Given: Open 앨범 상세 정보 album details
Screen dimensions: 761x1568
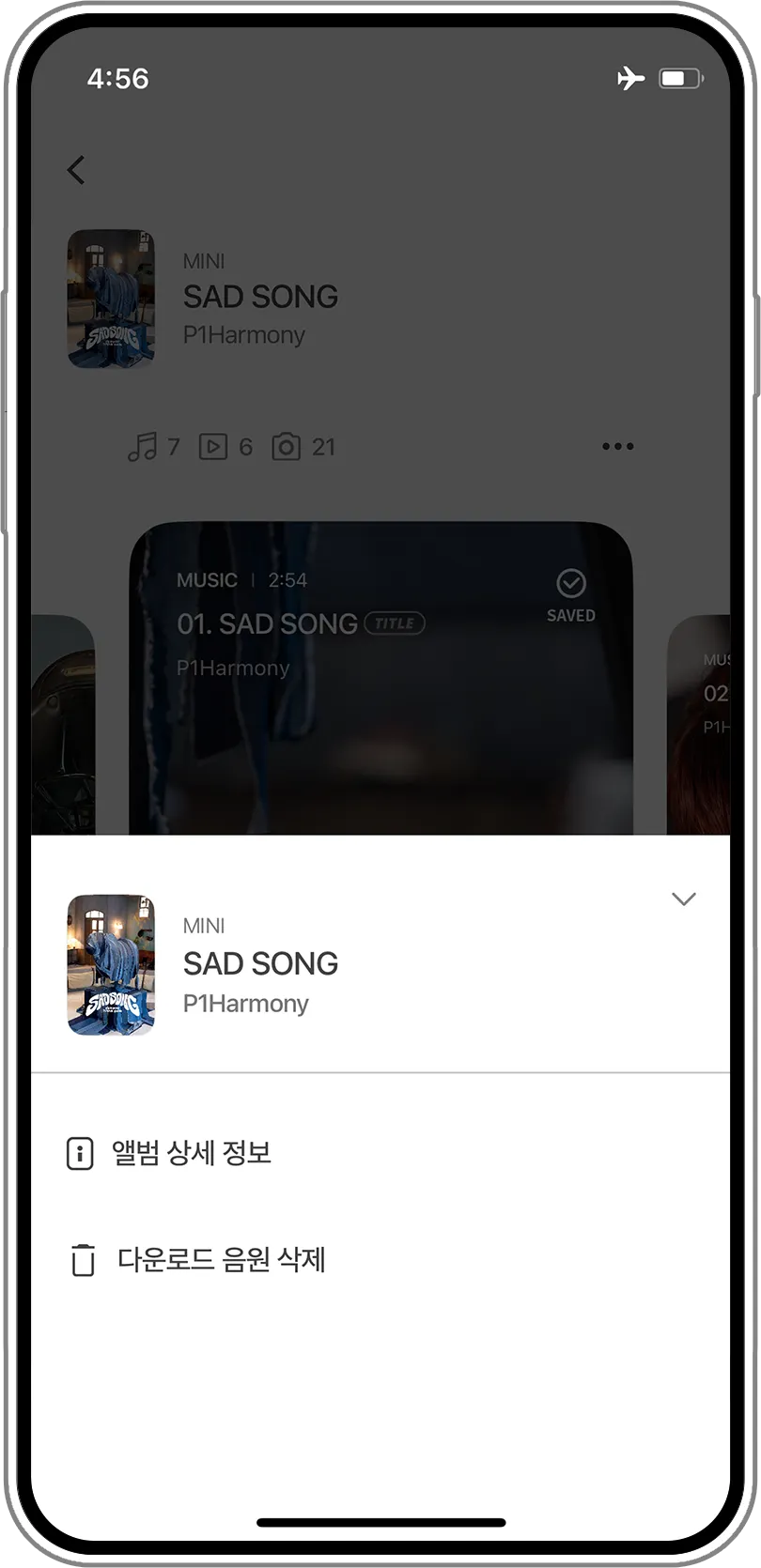Looking at the screenshot, I should tap(191, 1153).
